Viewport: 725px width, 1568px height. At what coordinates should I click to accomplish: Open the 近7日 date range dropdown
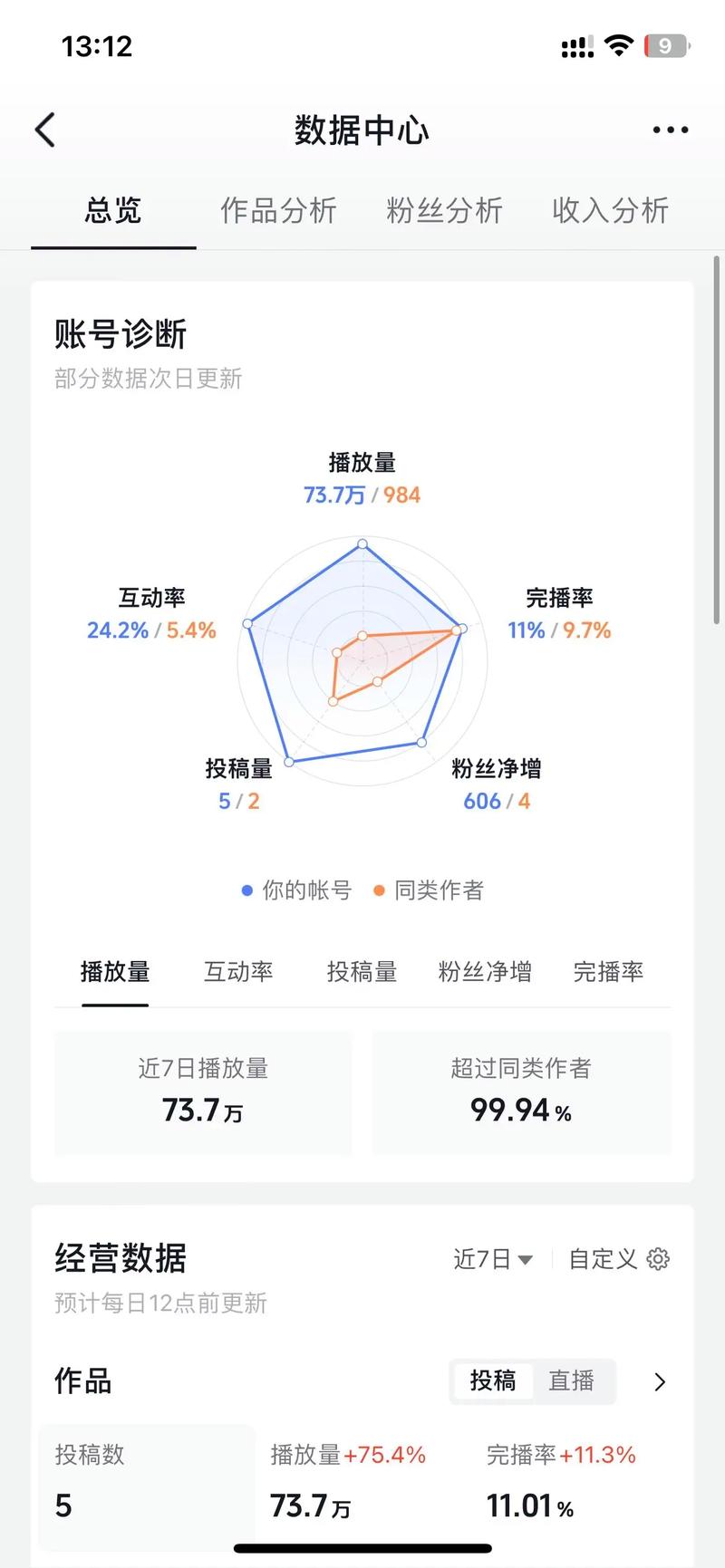[x=492, y=1258]
